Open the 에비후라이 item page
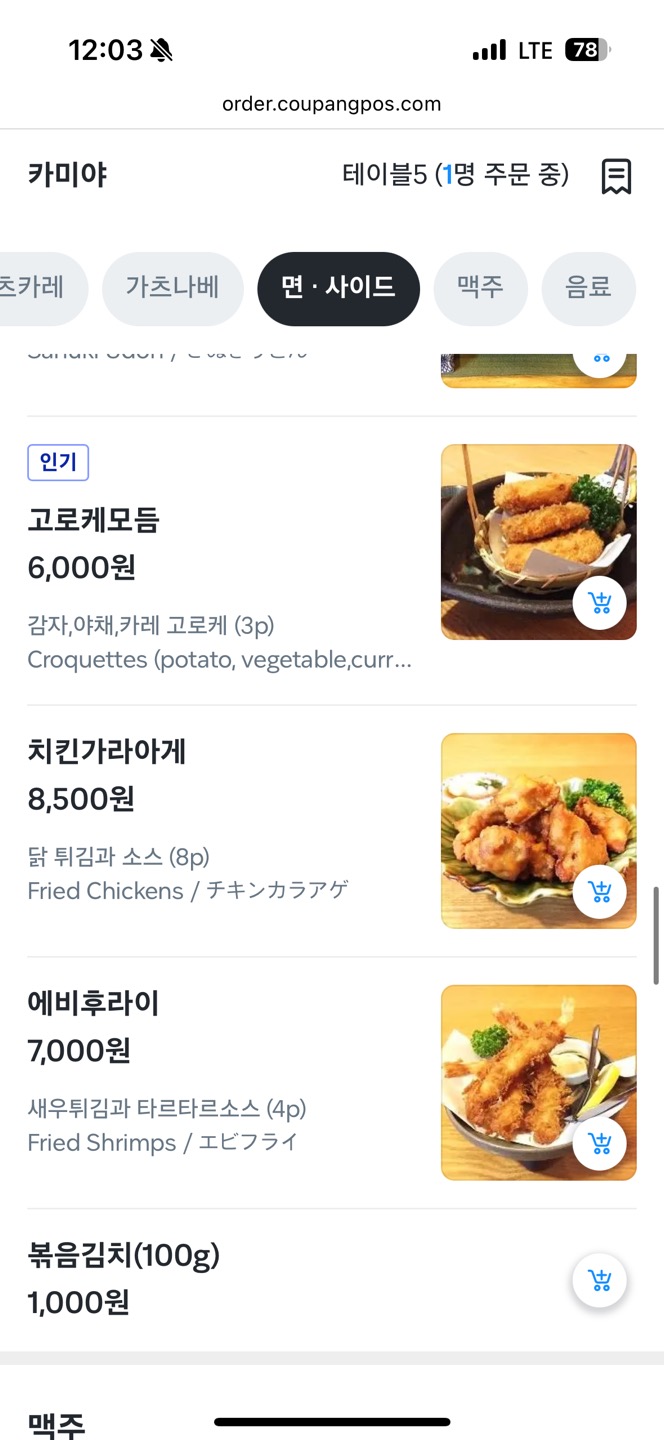 (x=93, y=1003)
